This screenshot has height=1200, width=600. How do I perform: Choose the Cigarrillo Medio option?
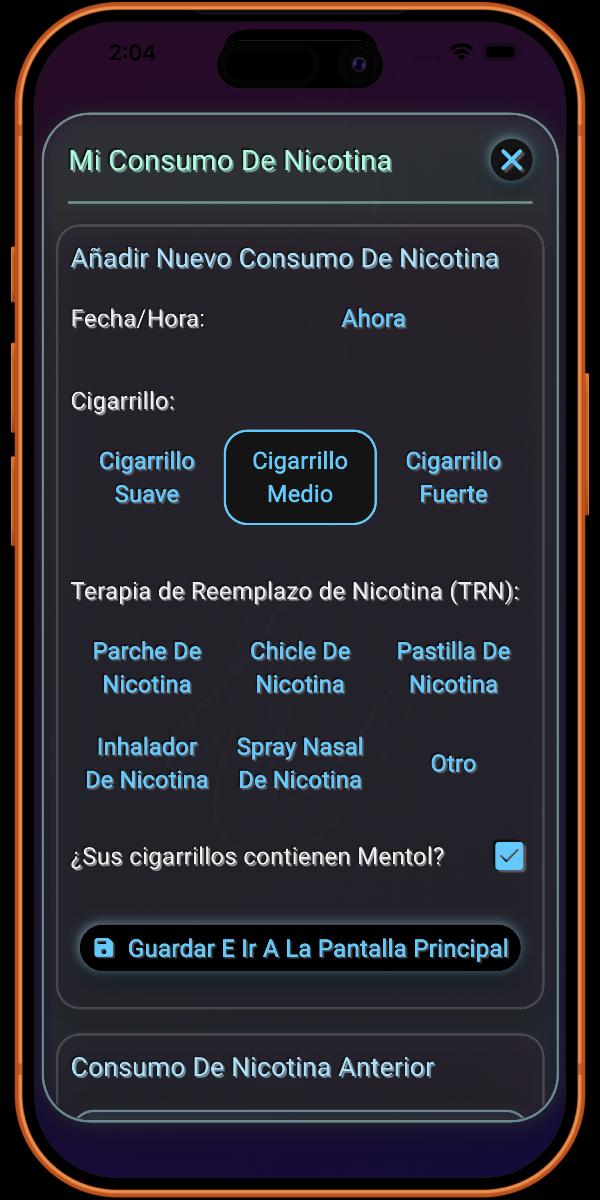coord(300,477)
